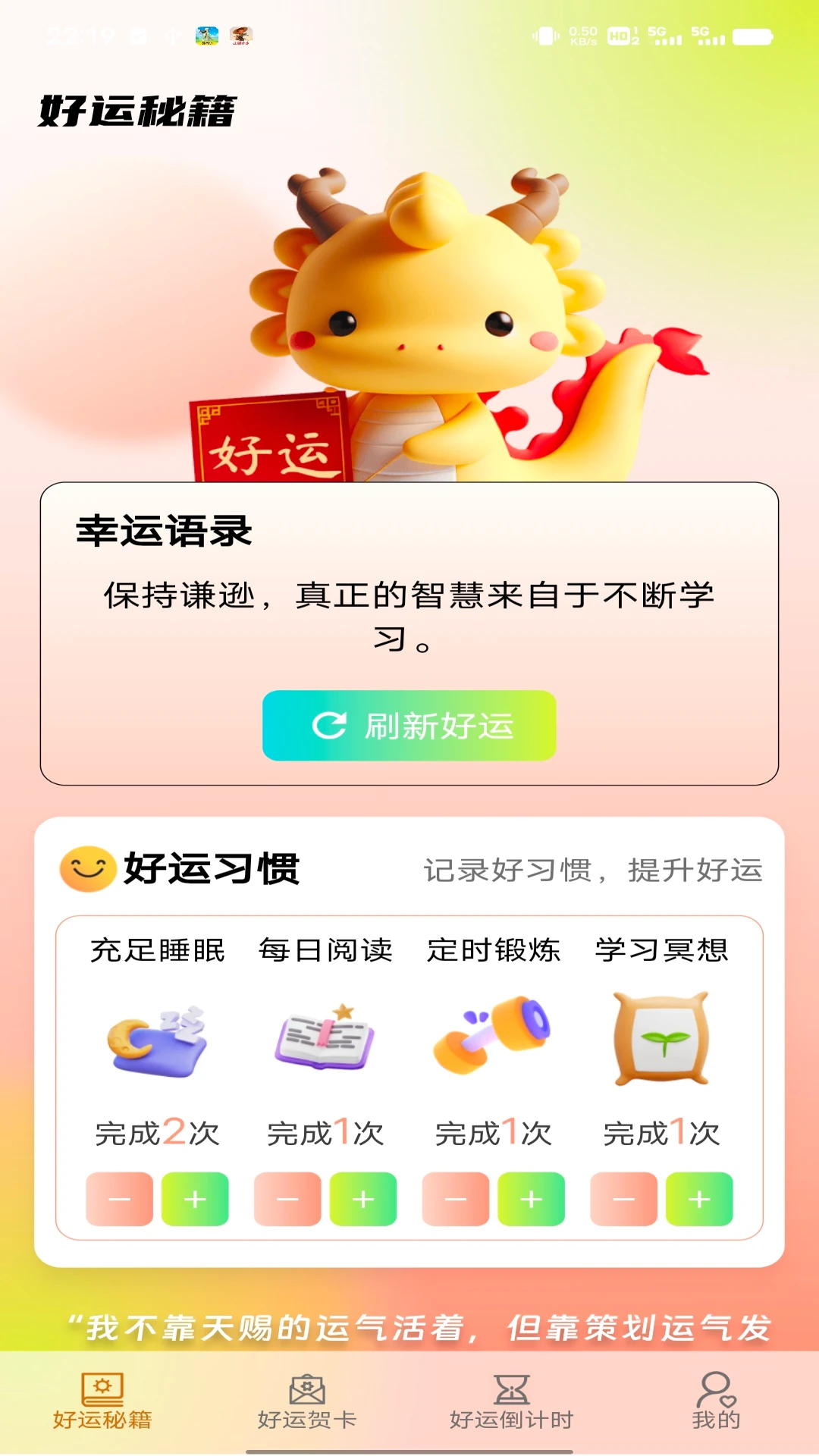The height and width of the screenshot is (1456, 819).
Task: Click the circular refresh arrow icon
Action: point(329,726)
